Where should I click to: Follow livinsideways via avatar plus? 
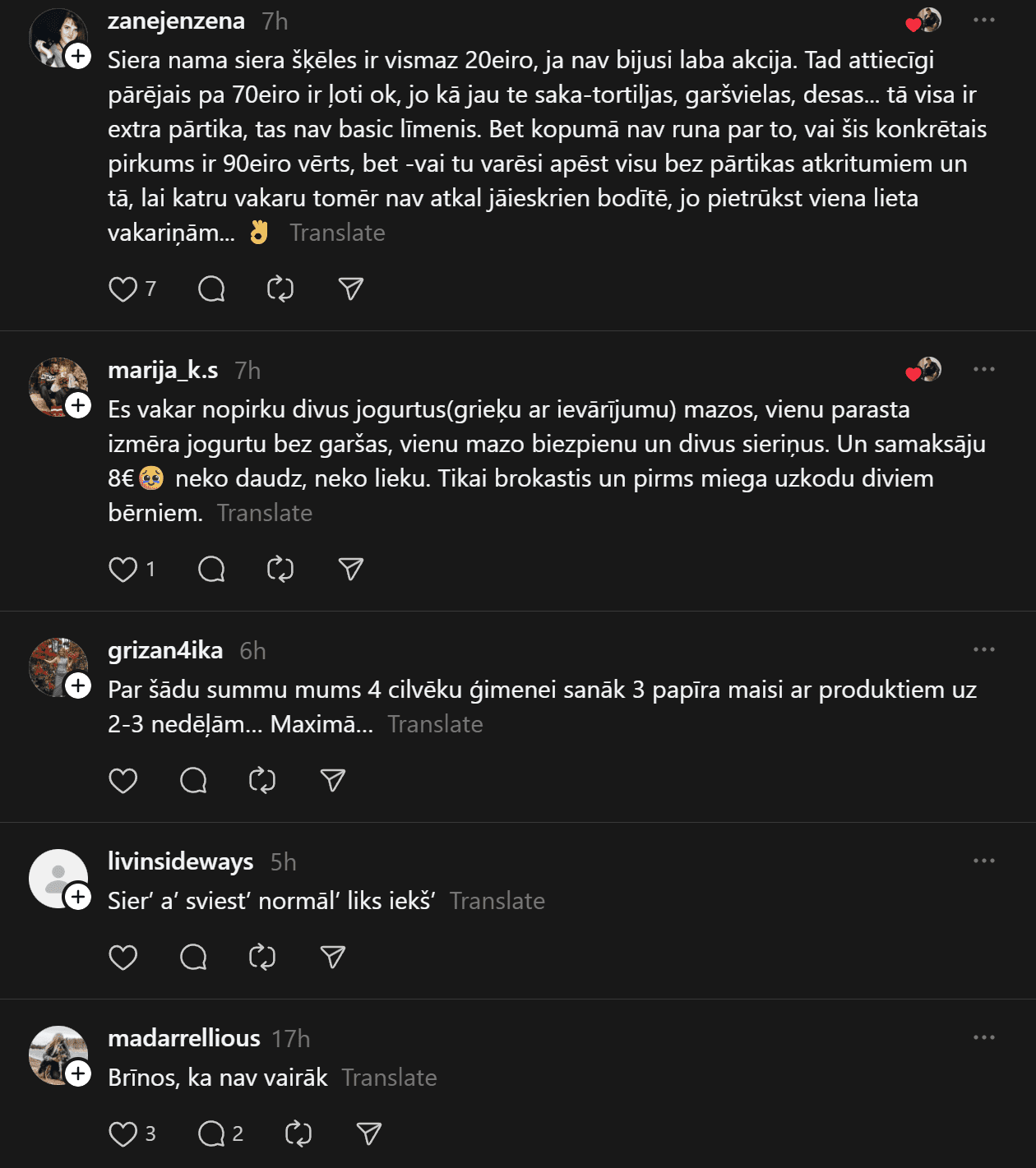[x=78, y=897]
